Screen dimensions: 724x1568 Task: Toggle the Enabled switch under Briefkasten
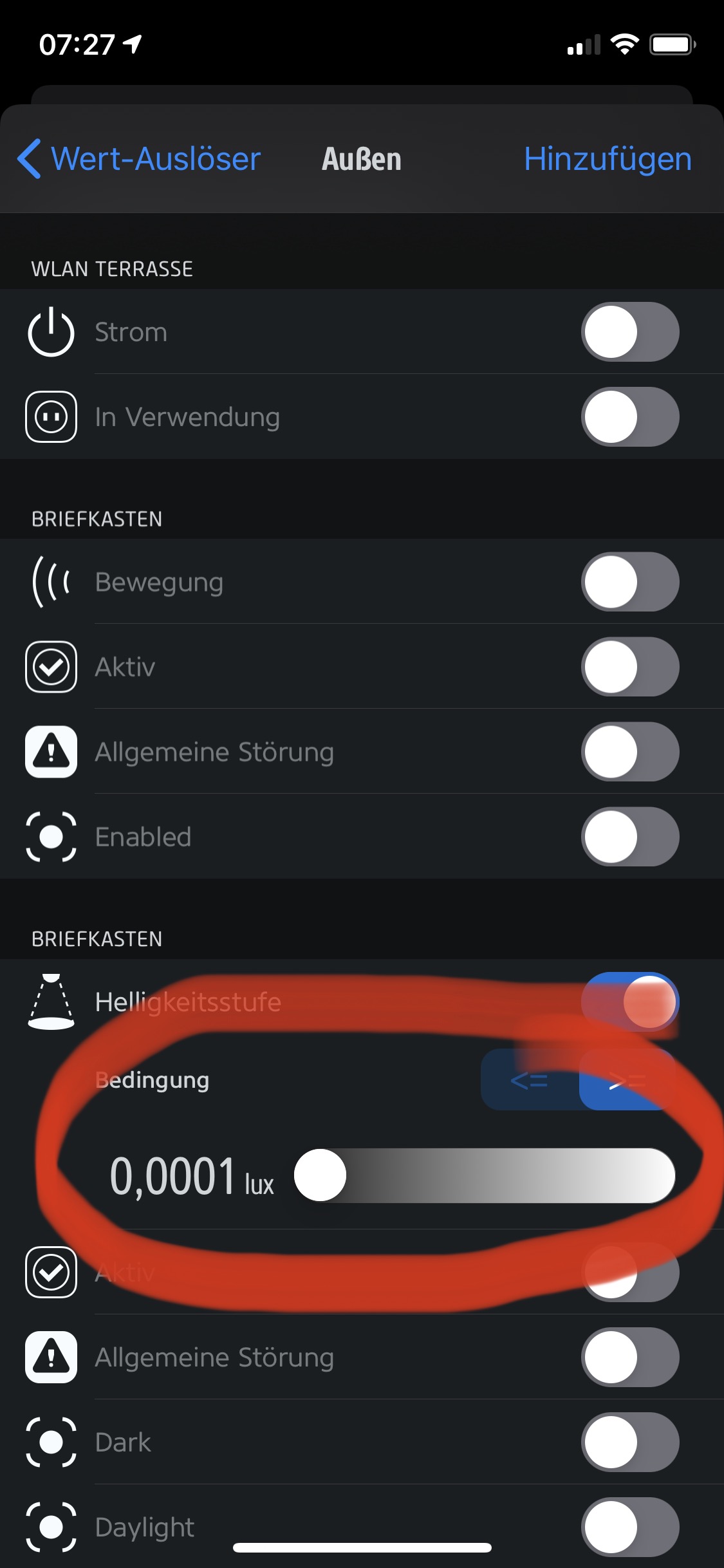(x=629, y=837)
